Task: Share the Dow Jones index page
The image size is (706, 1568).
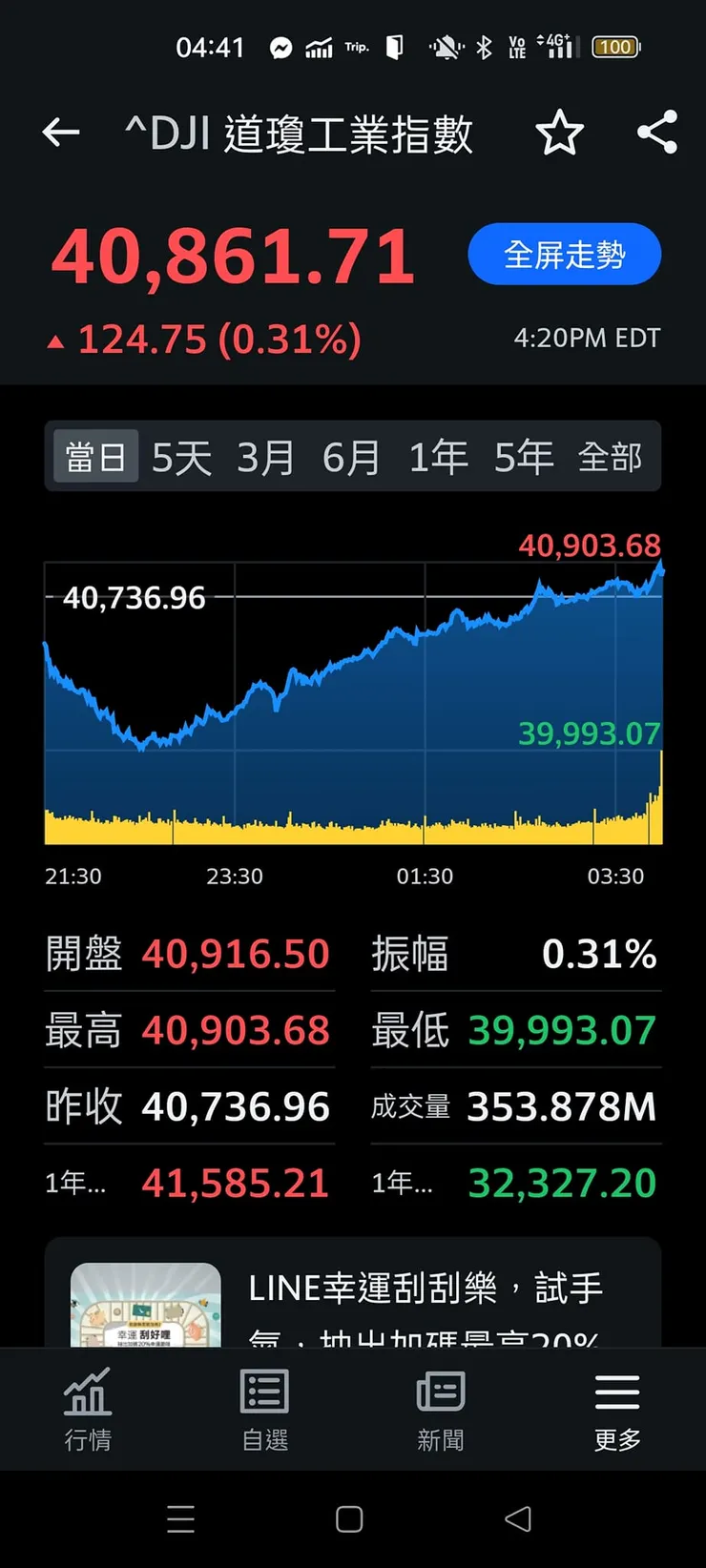Action: [x=656, y=134]
